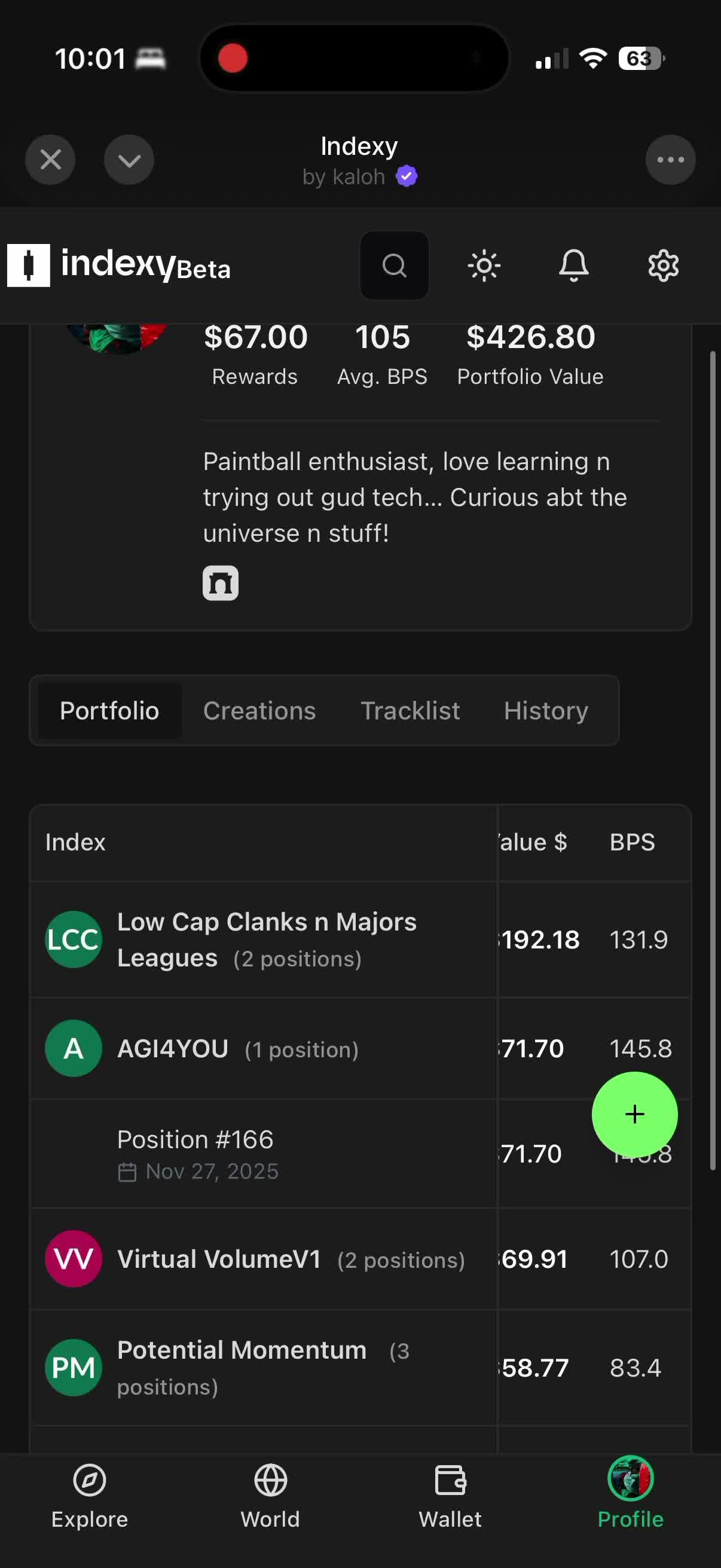Viewport: 721px width, 1568px height.
Task: Switch to the History tab
Action: [546, 711]
